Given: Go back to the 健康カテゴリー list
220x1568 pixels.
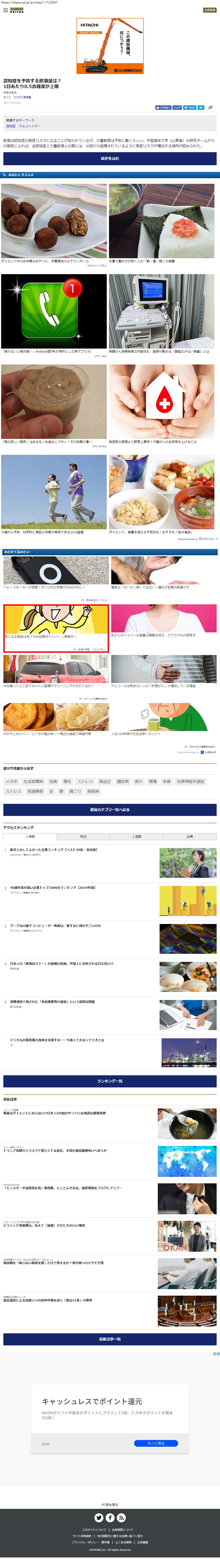Looking at the screenshot, I should (110, 810).
